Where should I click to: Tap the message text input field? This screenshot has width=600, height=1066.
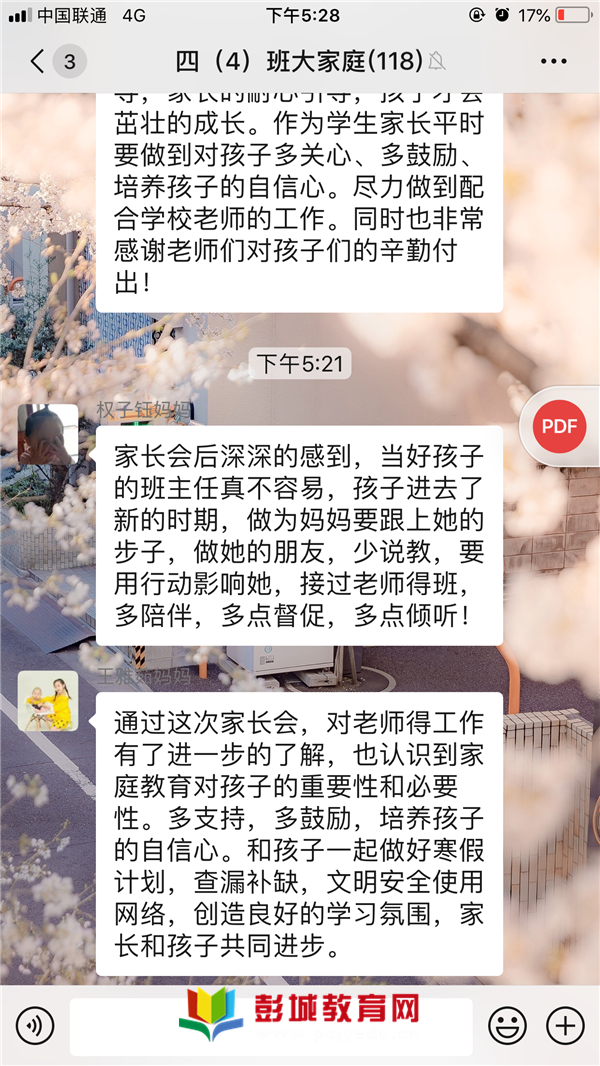point(270,1025)
